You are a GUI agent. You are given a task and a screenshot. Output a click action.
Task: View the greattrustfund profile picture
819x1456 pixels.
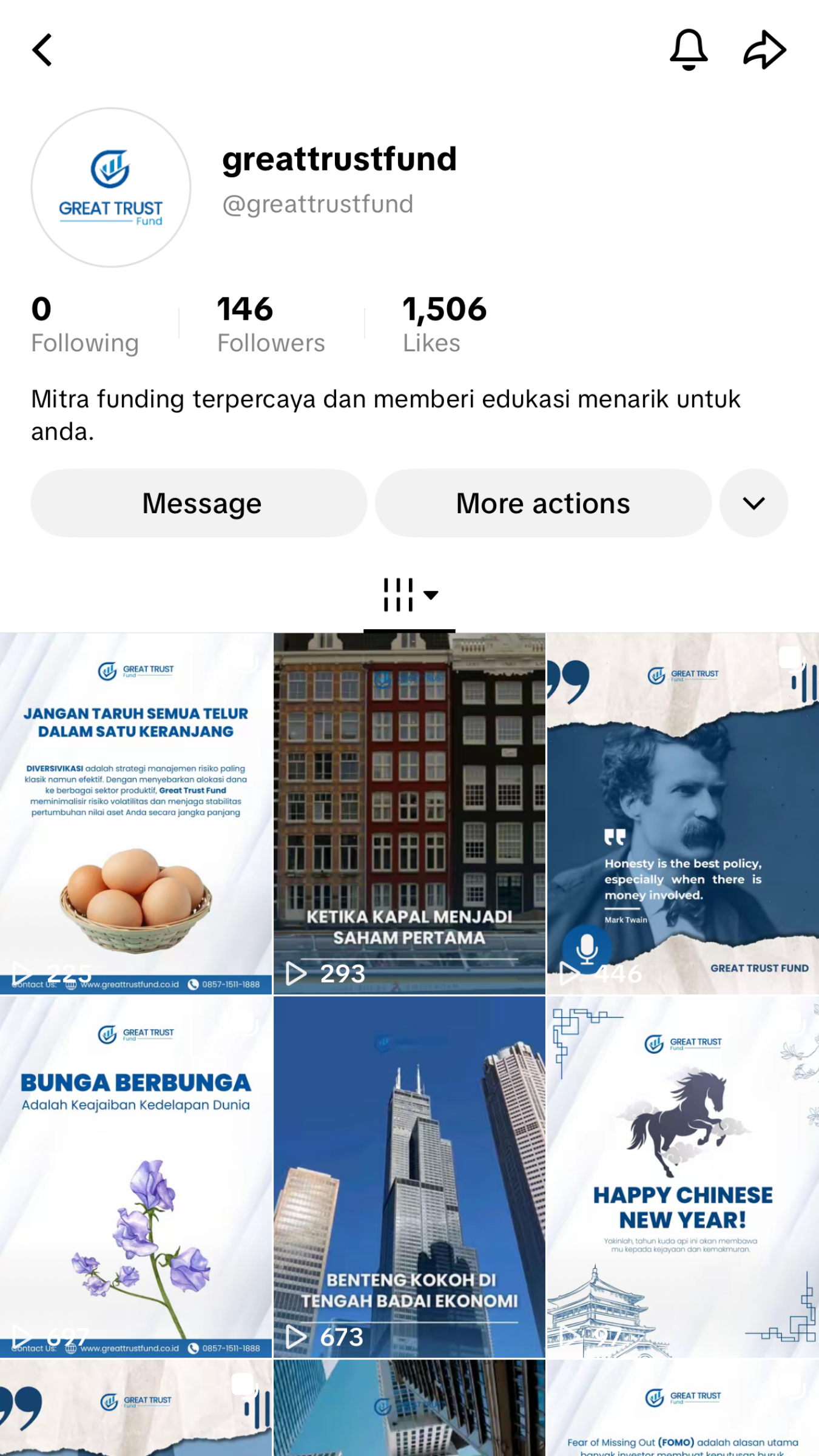pyautogui.click(x=111, y=187)
